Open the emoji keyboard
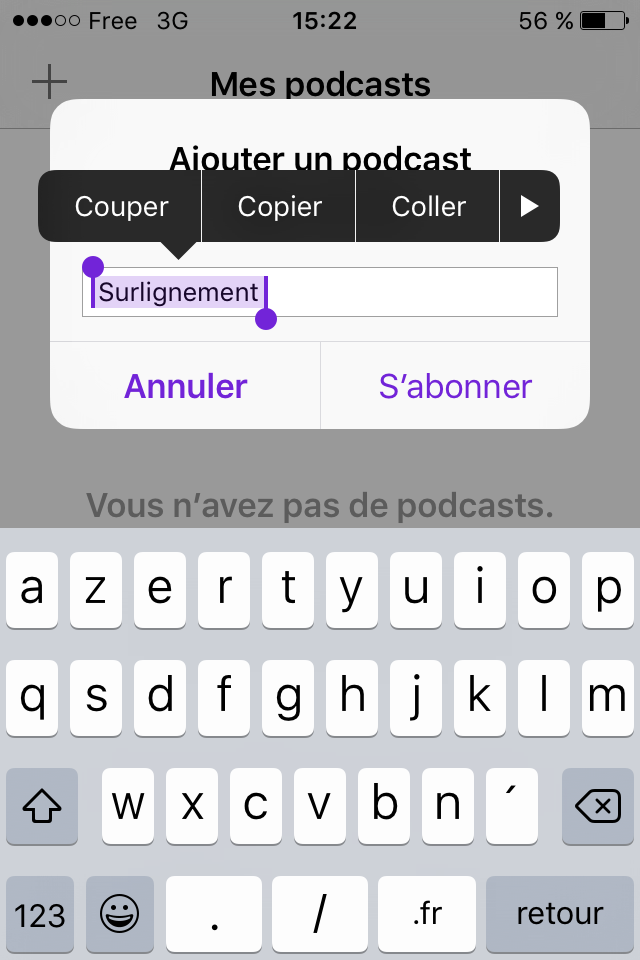 point(120,914)
